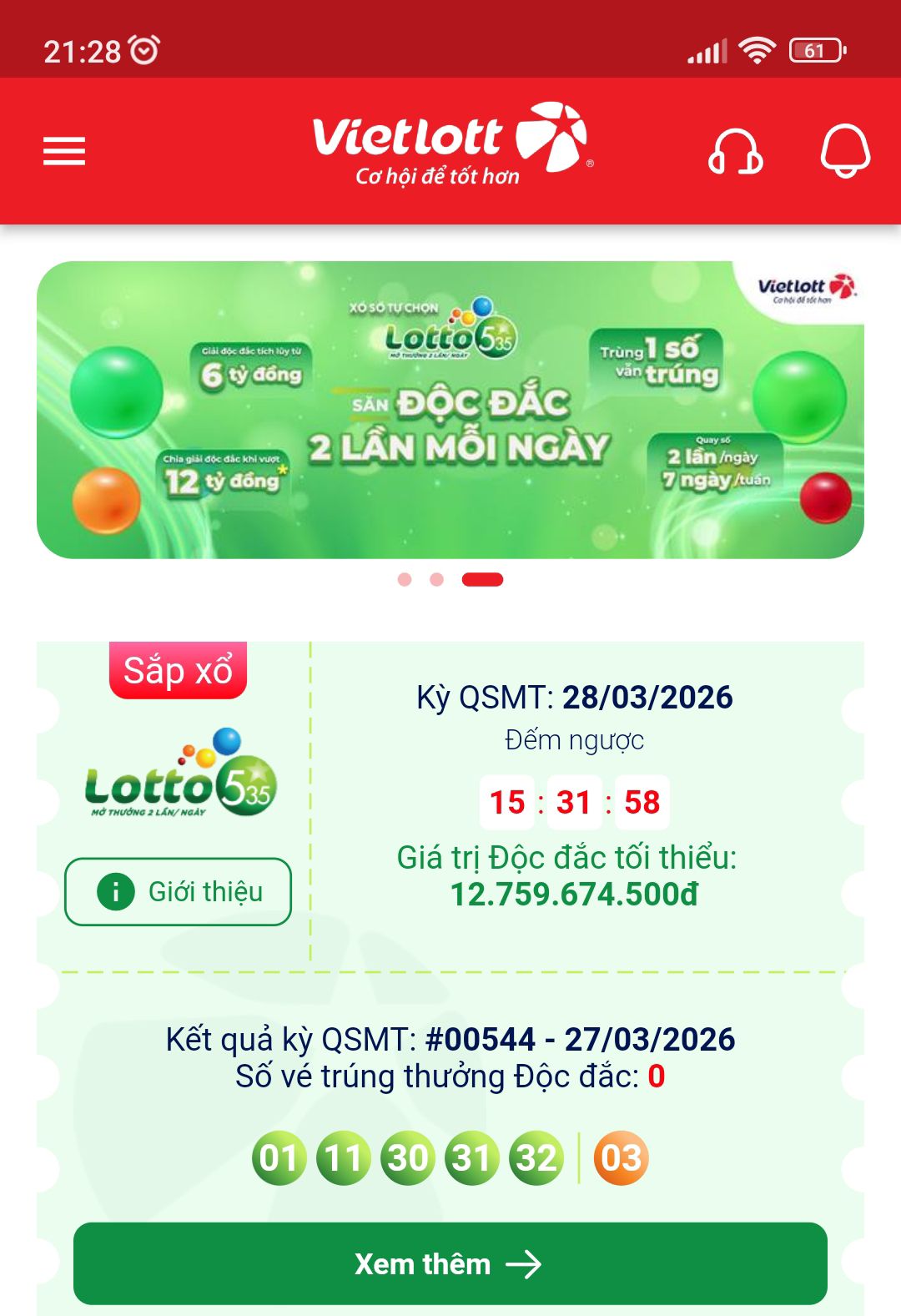901x1316 pixels.
Task: Open the notifications bell
Action: [x=845, y=151]
